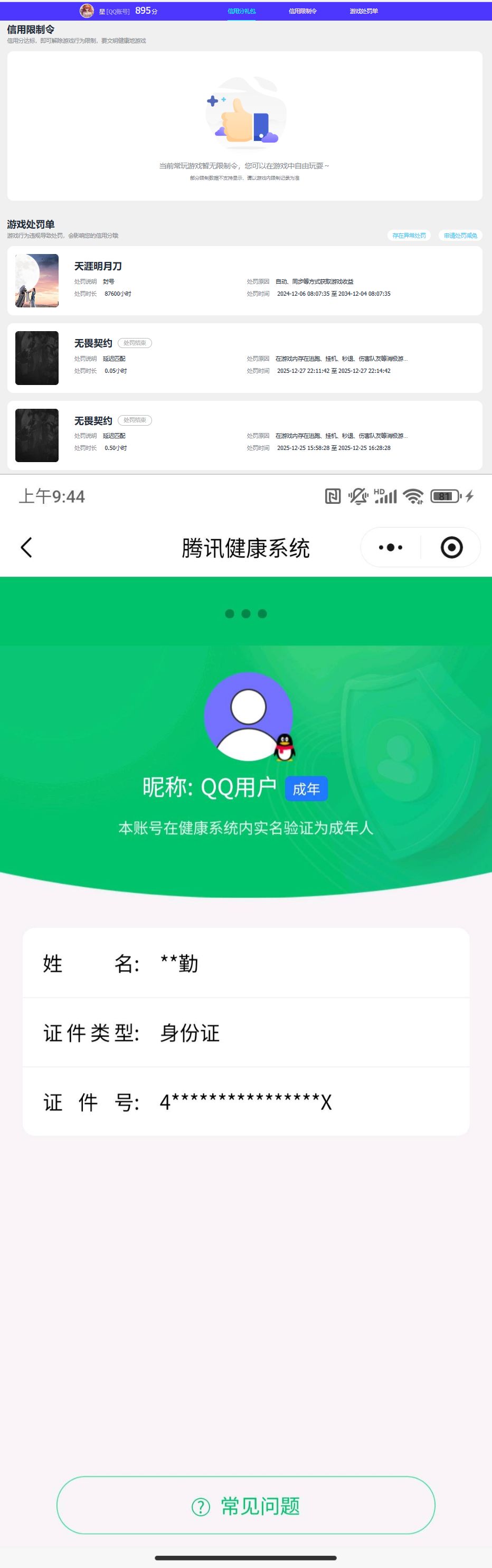Switch to the 游戏处罚单 tab
Image resolution: width=492 pixels, height=1568 pixels.
(x=364, y=11)
